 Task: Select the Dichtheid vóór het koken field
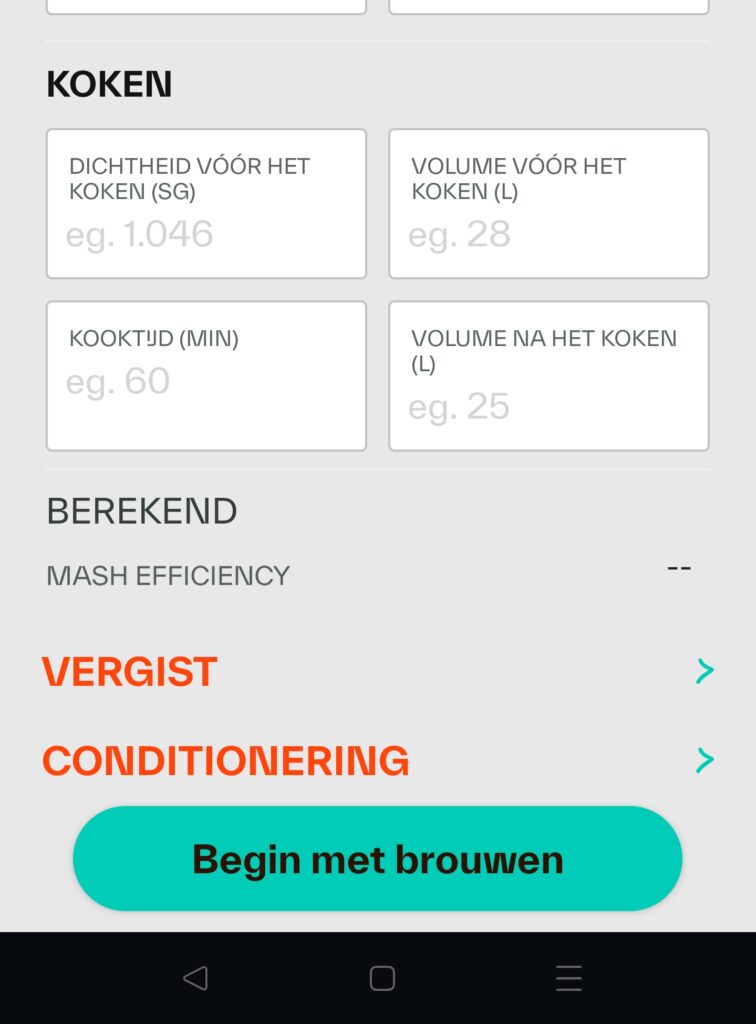pos(206,203)
